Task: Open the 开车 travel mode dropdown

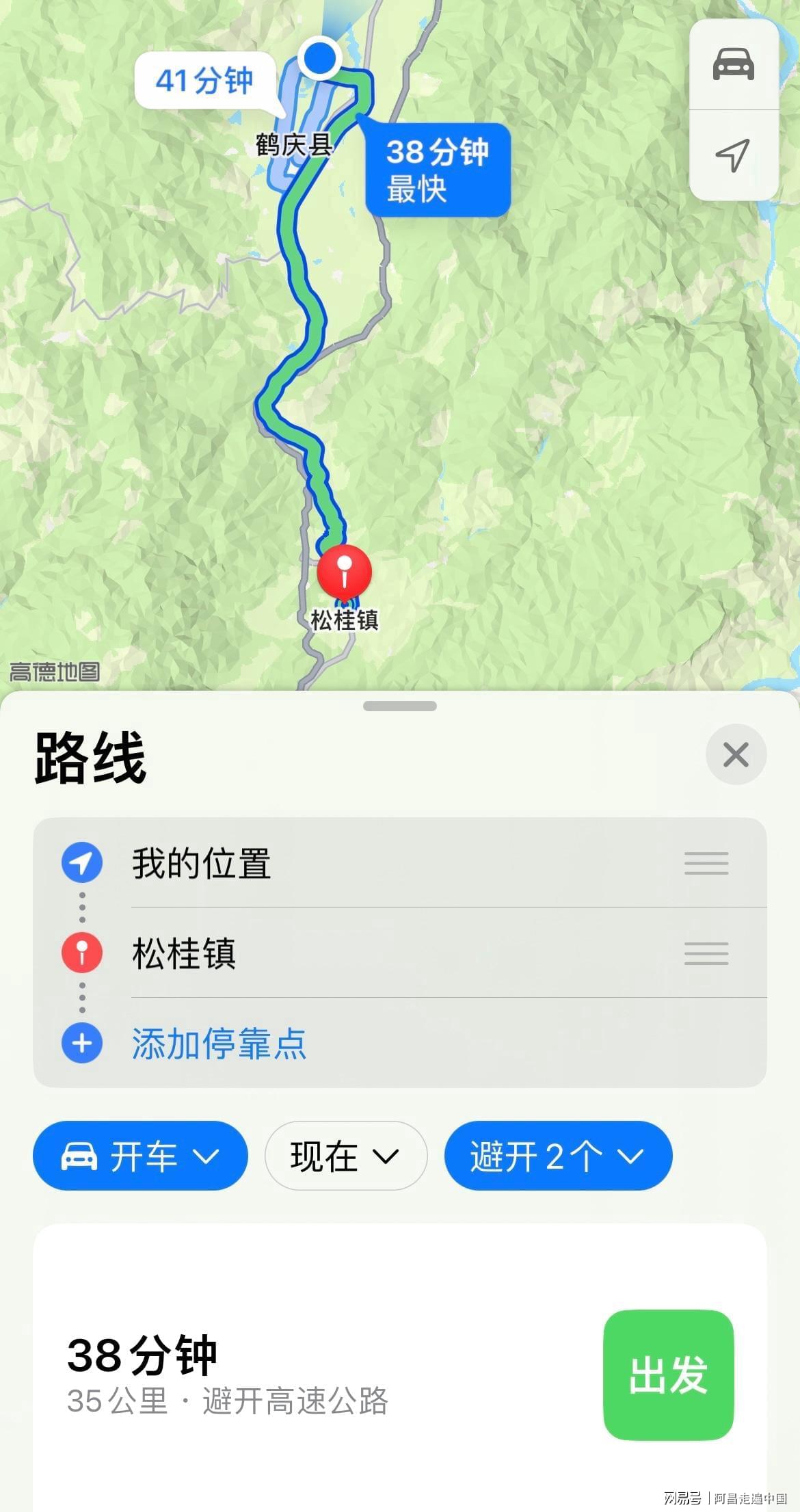Action: (140, 1156)
